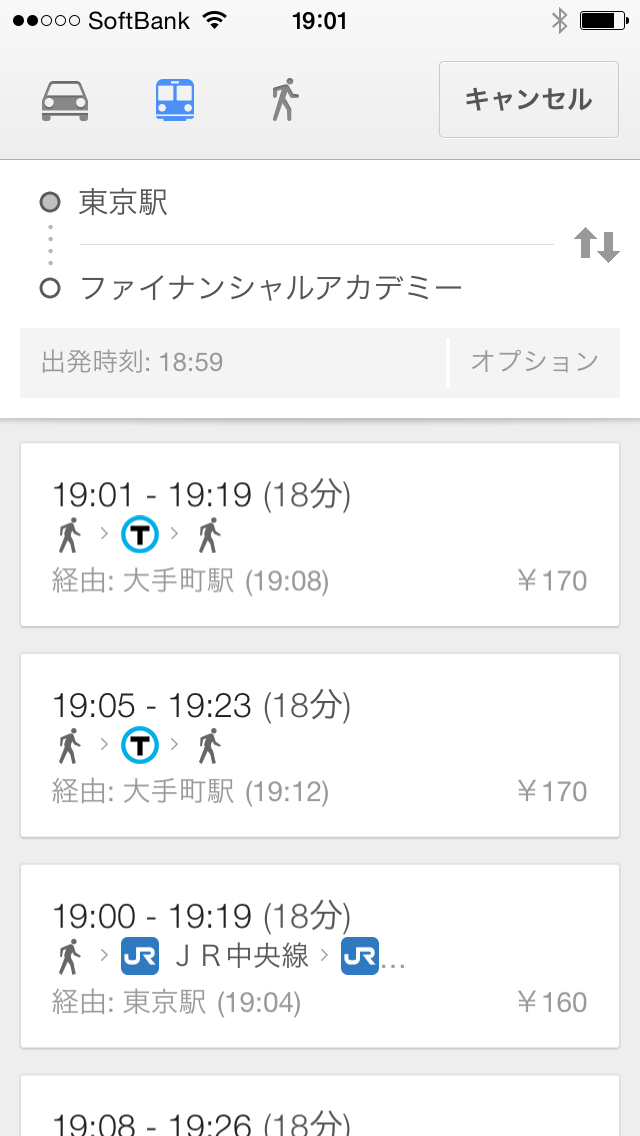Change the 出発時刻 18:59 departure time
The width and height of the screenshot is (640, 1136).
coord(230,362)
